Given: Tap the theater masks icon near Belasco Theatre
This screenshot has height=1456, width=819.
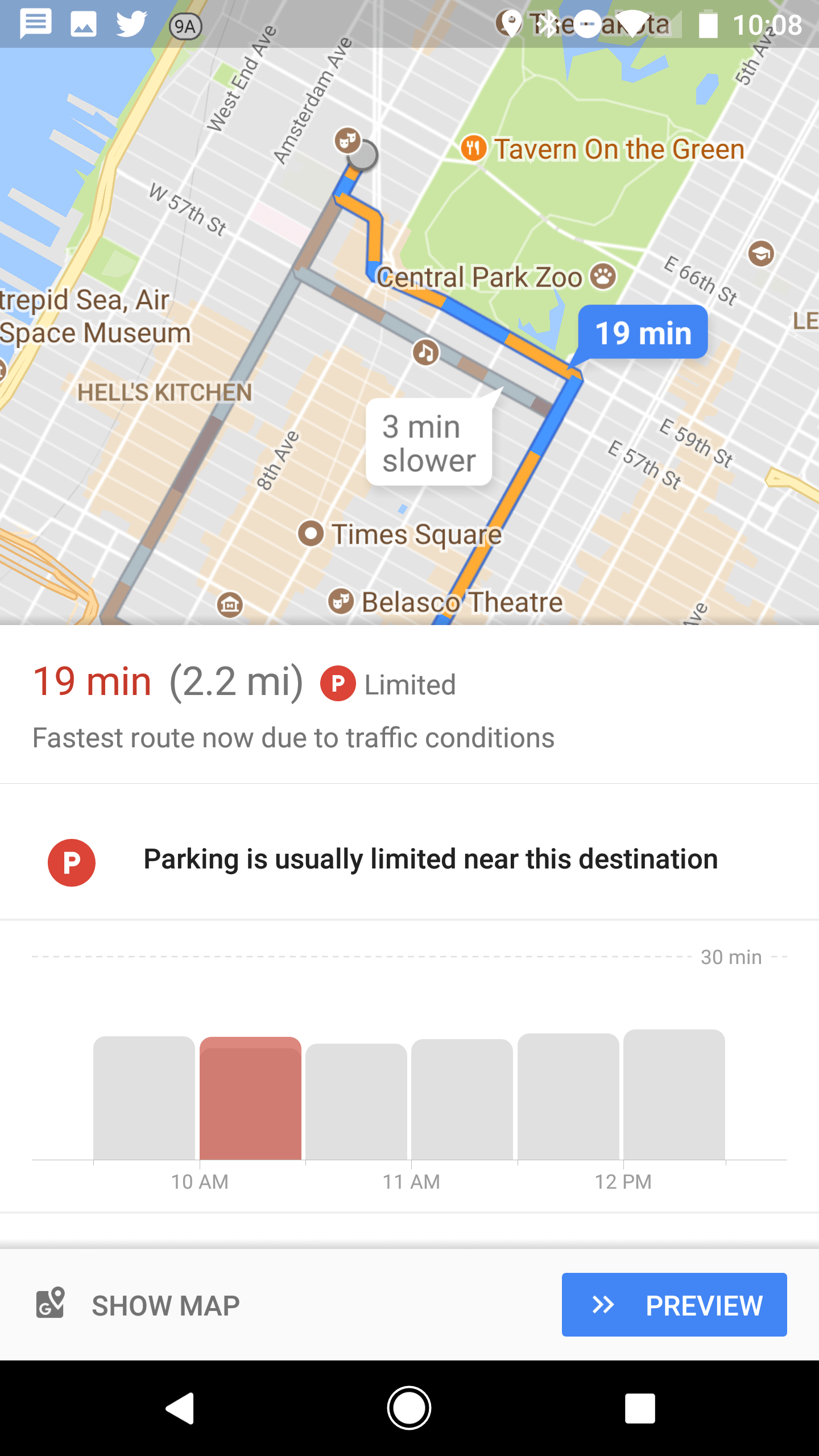Looking at the screenshot, I should tap(341, 601).
